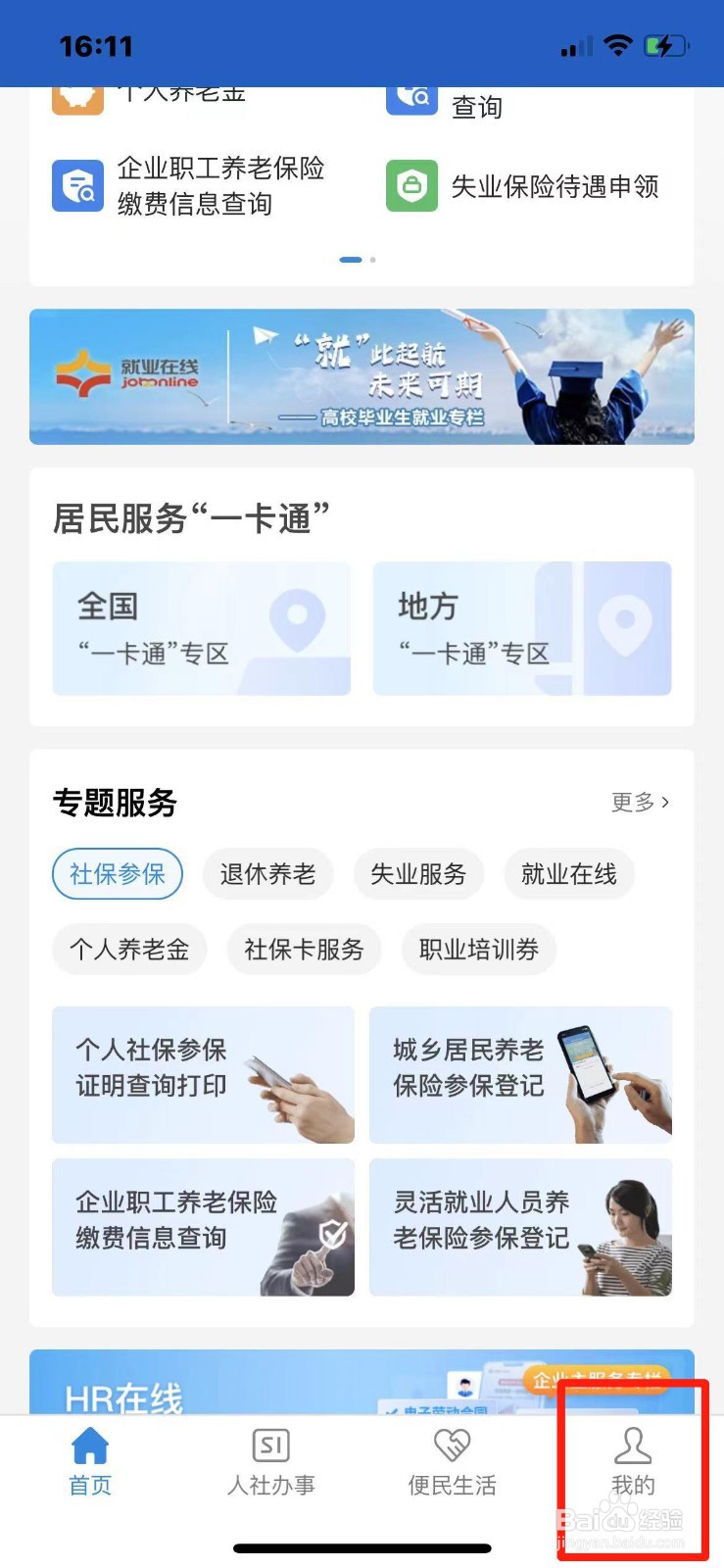
Task: Tap the 便民生活 heart icon
Action: pos(450,1444)
